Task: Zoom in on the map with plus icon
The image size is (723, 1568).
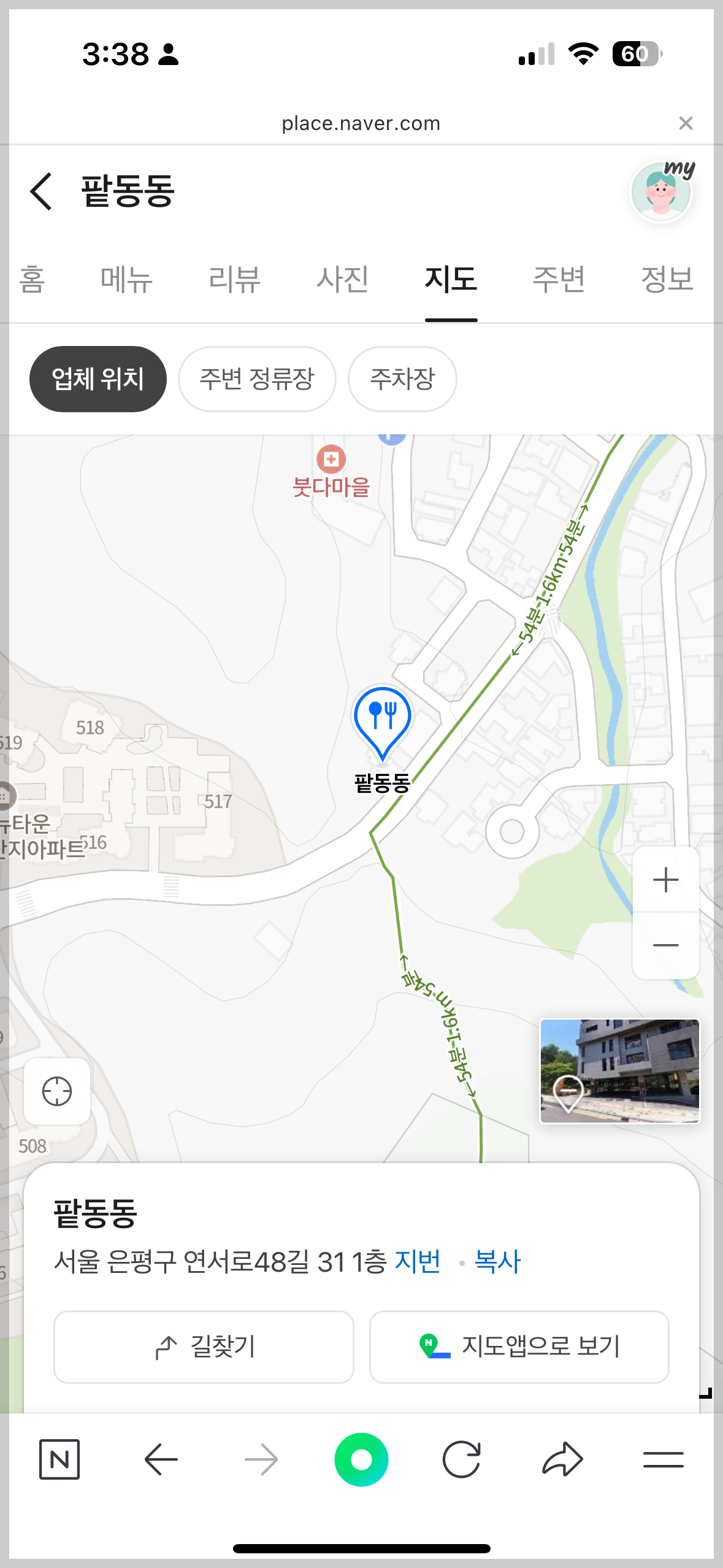Action: pos(665,880)
